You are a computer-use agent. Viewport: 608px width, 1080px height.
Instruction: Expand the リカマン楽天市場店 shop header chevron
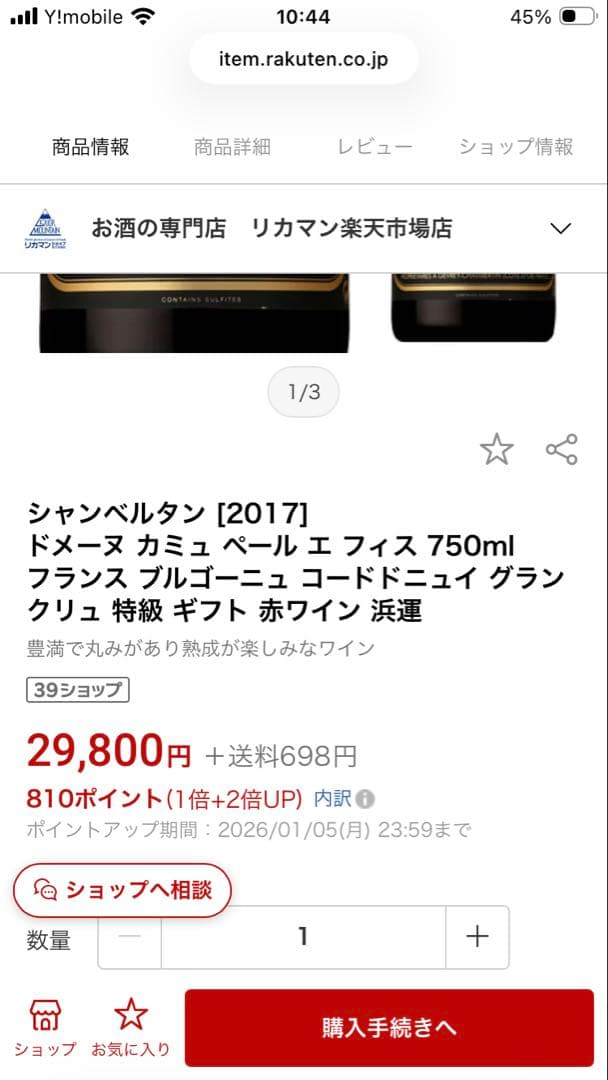pos(560,229)
